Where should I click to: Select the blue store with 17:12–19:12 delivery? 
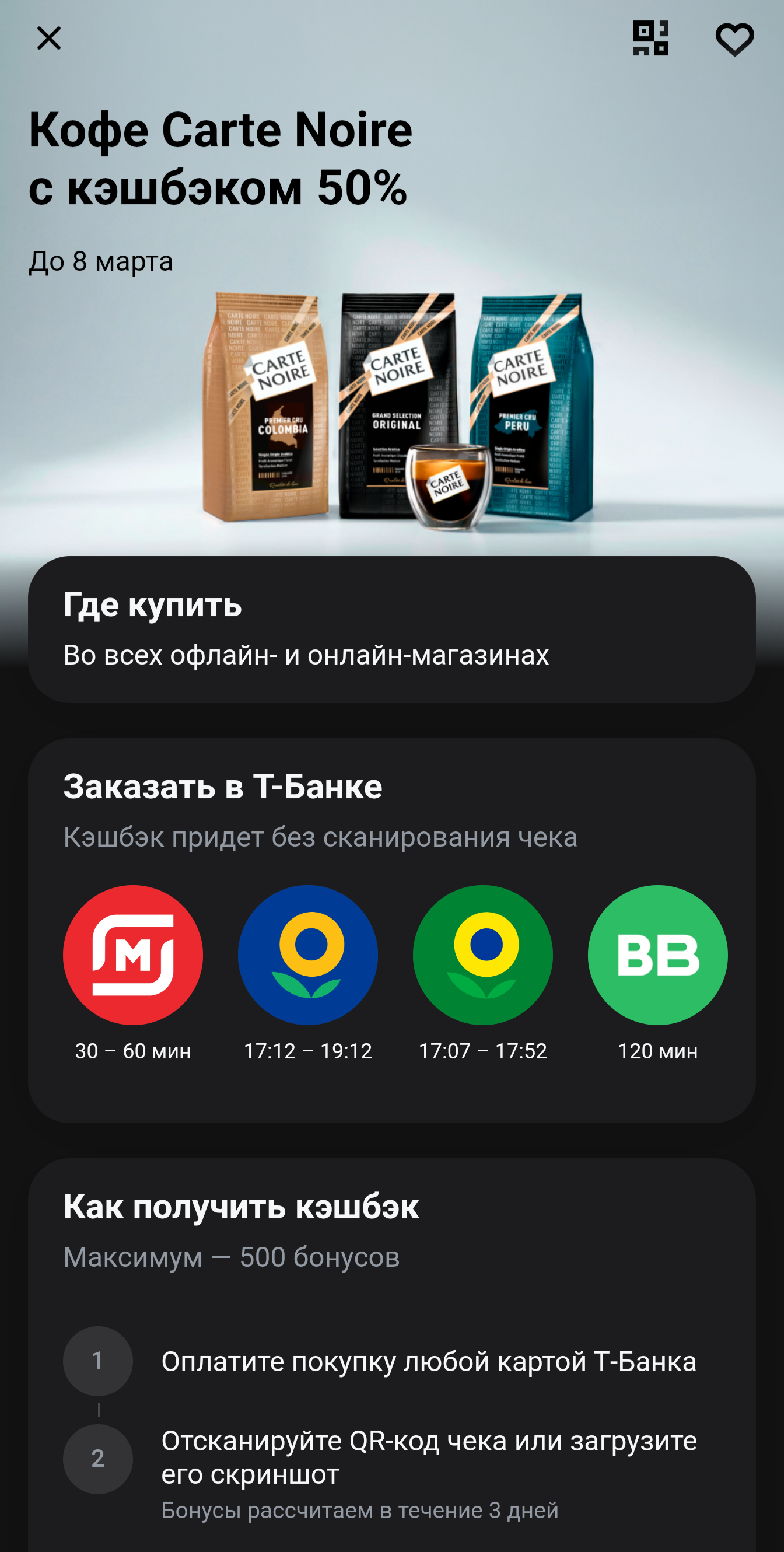pyautogui.click(x=307, y=955)
